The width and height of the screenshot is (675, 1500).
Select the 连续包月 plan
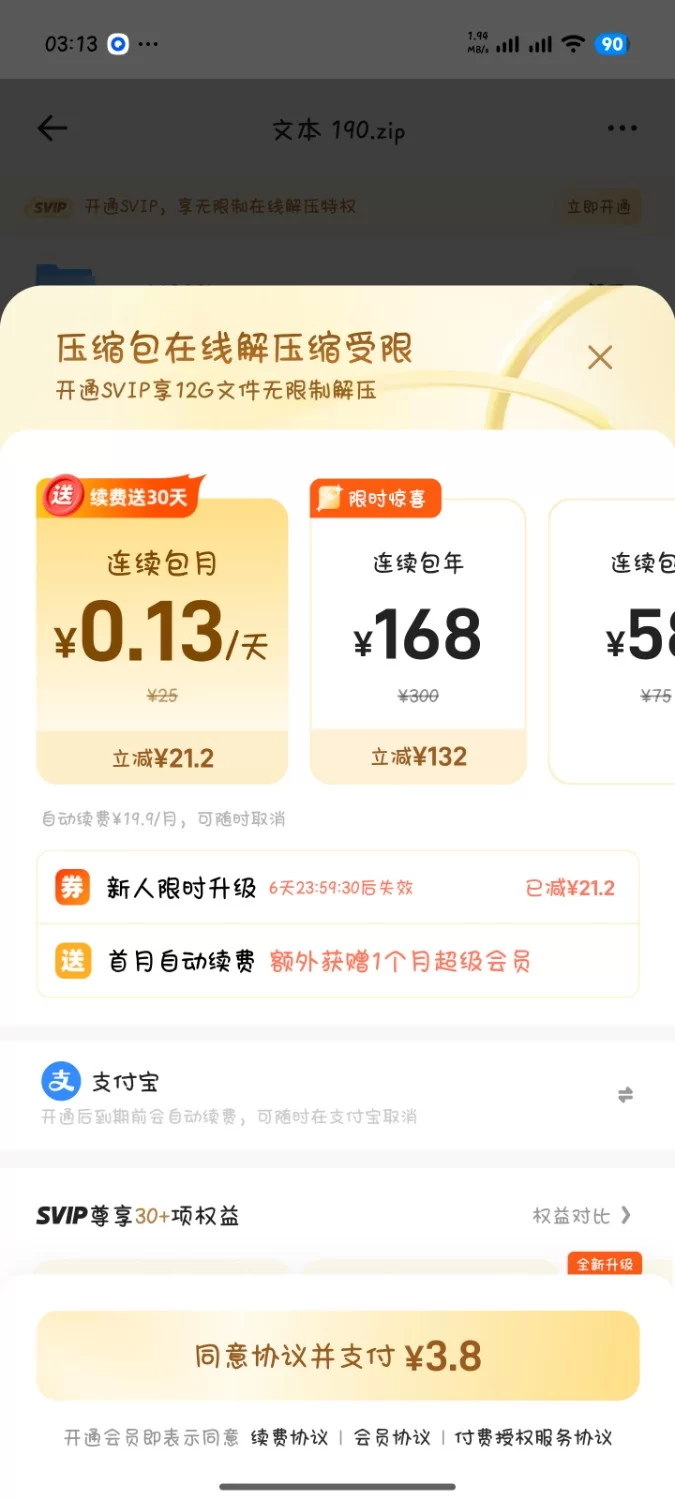coord(162,640)
